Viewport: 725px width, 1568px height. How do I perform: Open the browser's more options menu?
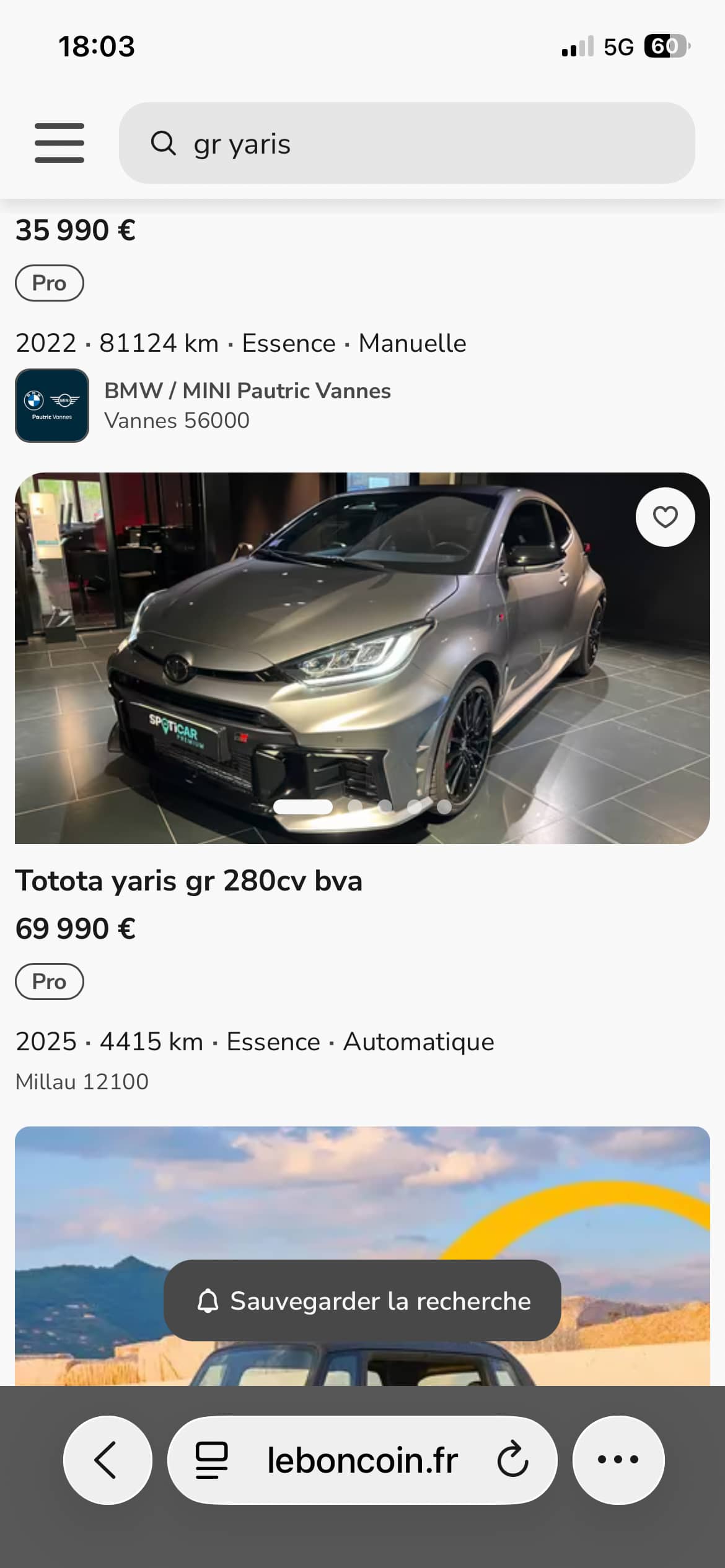point(618,1460)
